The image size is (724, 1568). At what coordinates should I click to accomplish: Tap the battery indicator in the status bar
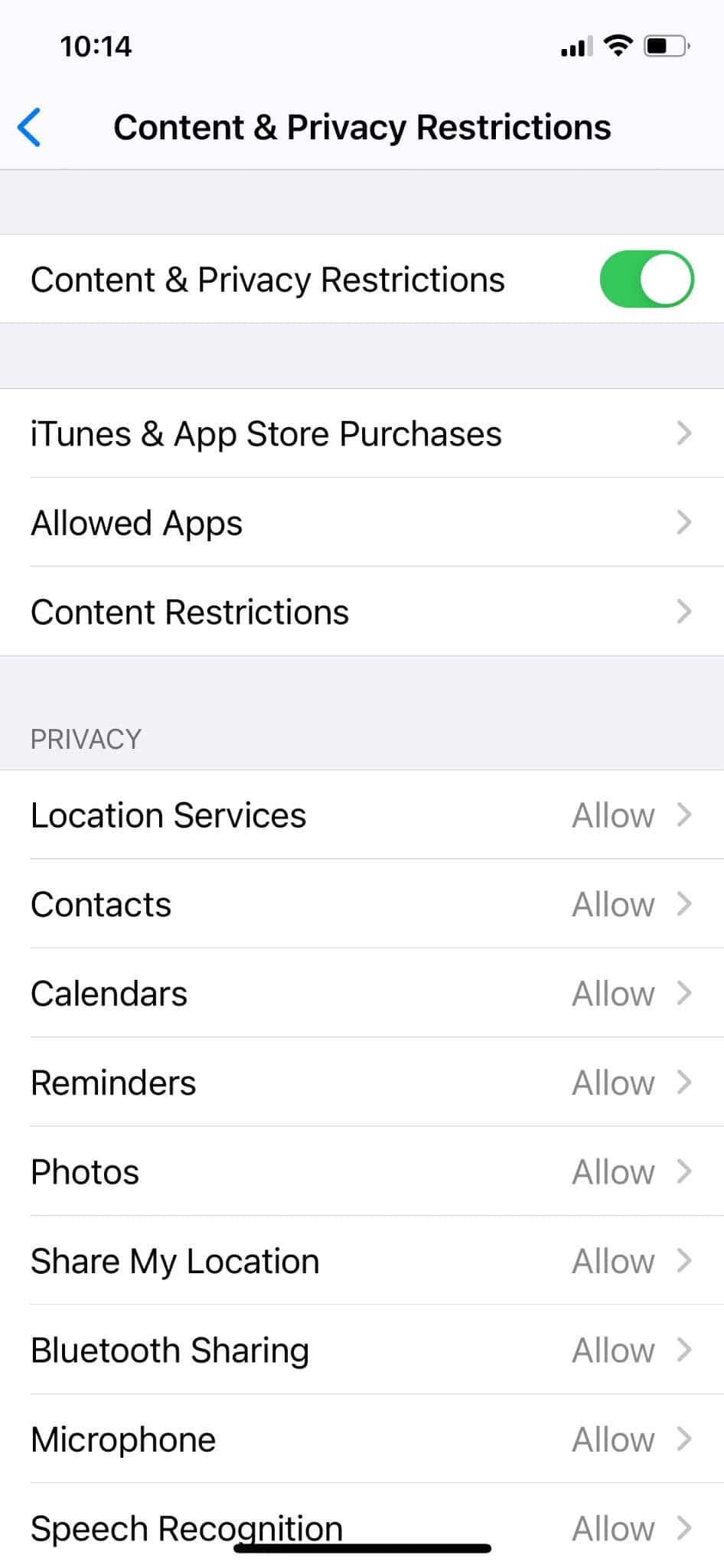tap(665, 46)
